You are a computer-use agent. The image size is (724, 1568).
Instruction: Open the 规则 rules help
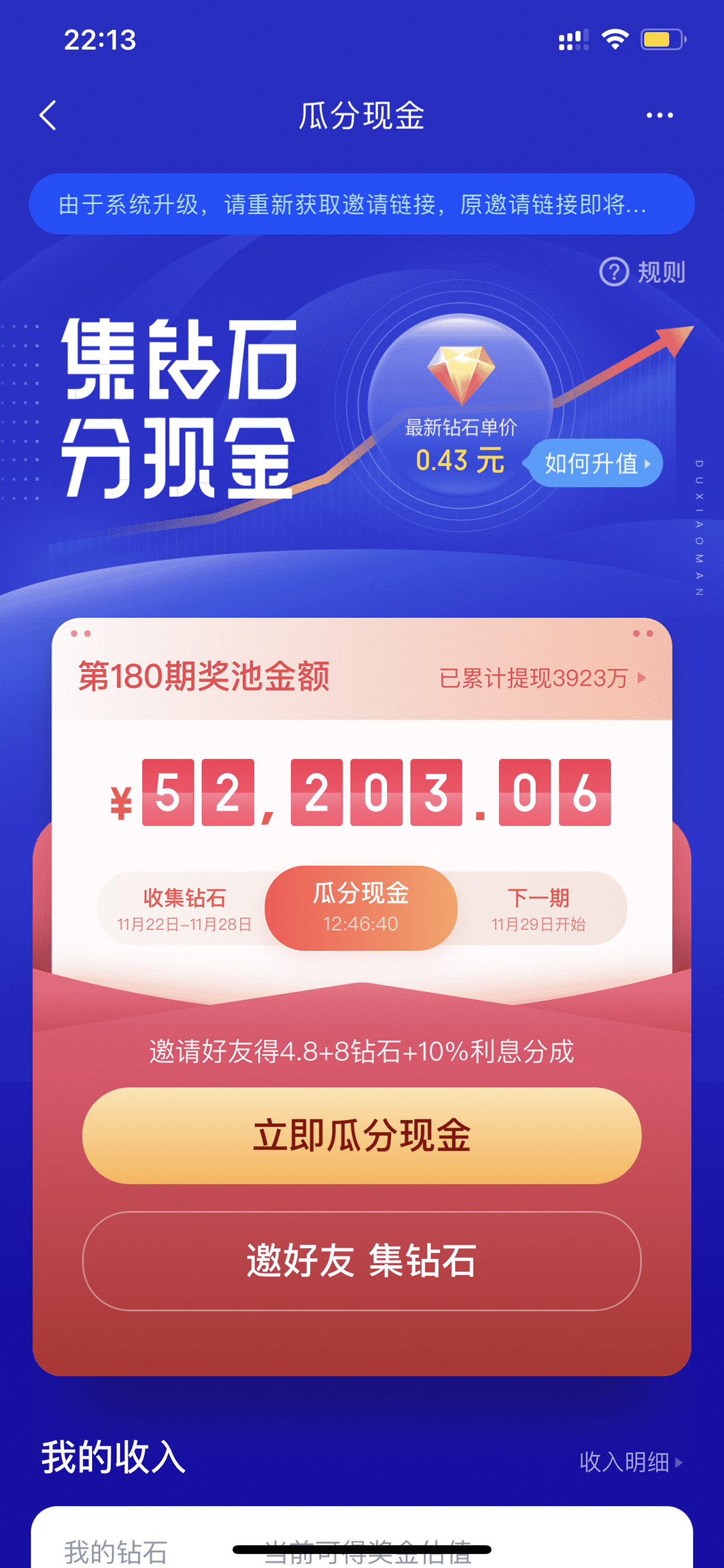click(x=642, y=272)
